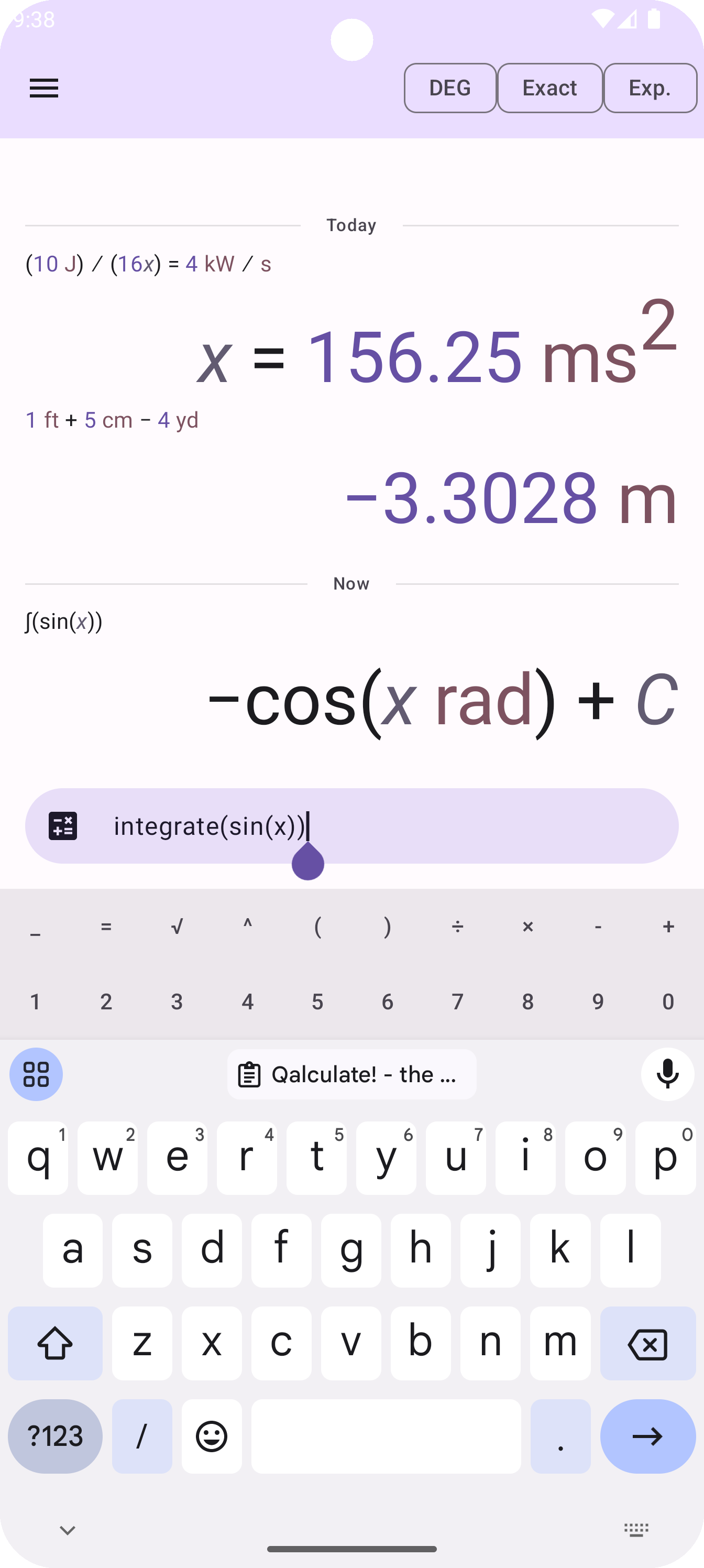
Task: Delete a character with backspace key
Action: pos(648,1343)
